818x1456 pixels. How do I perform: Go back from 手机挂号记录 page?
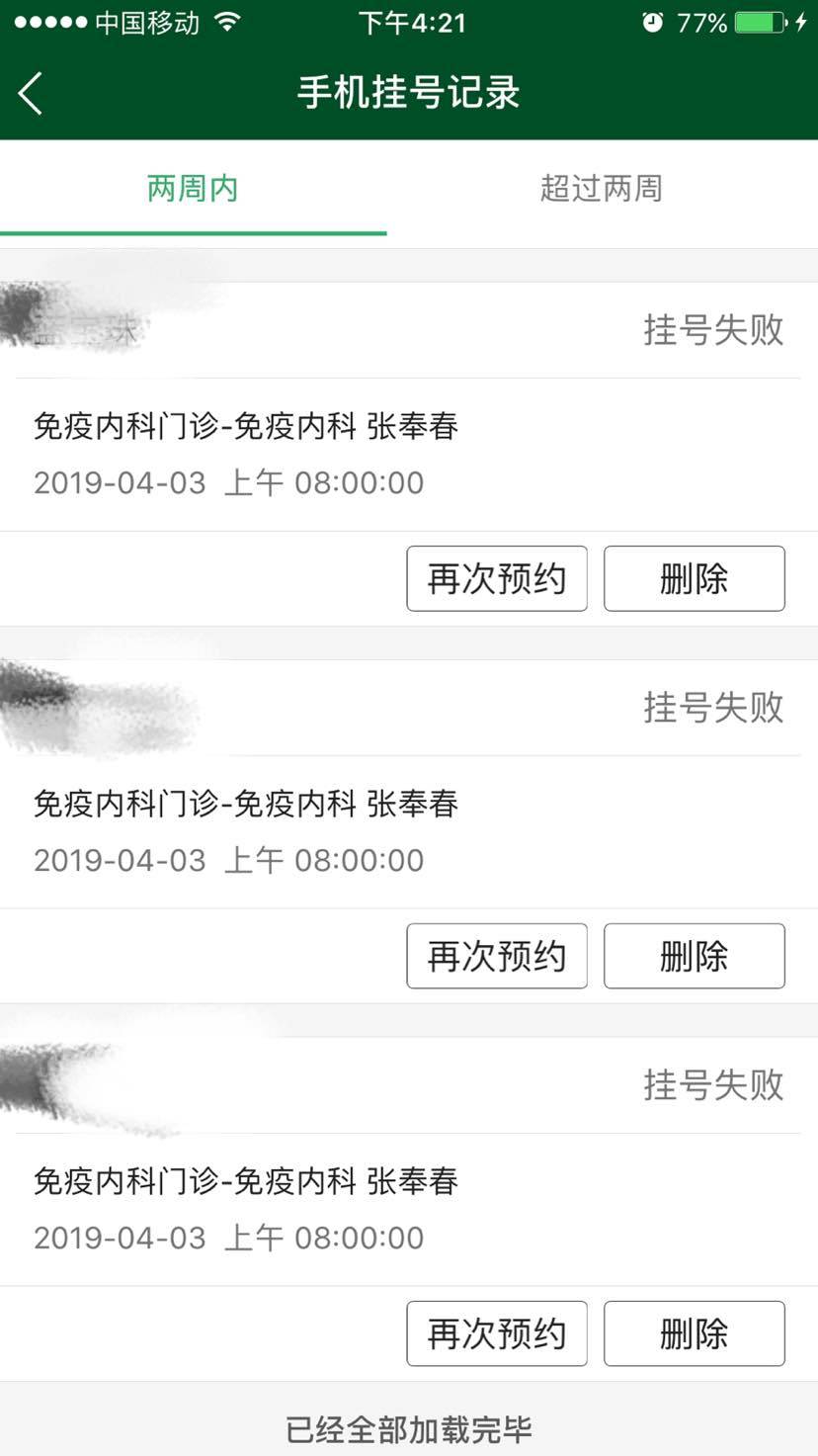click(31, 94)
